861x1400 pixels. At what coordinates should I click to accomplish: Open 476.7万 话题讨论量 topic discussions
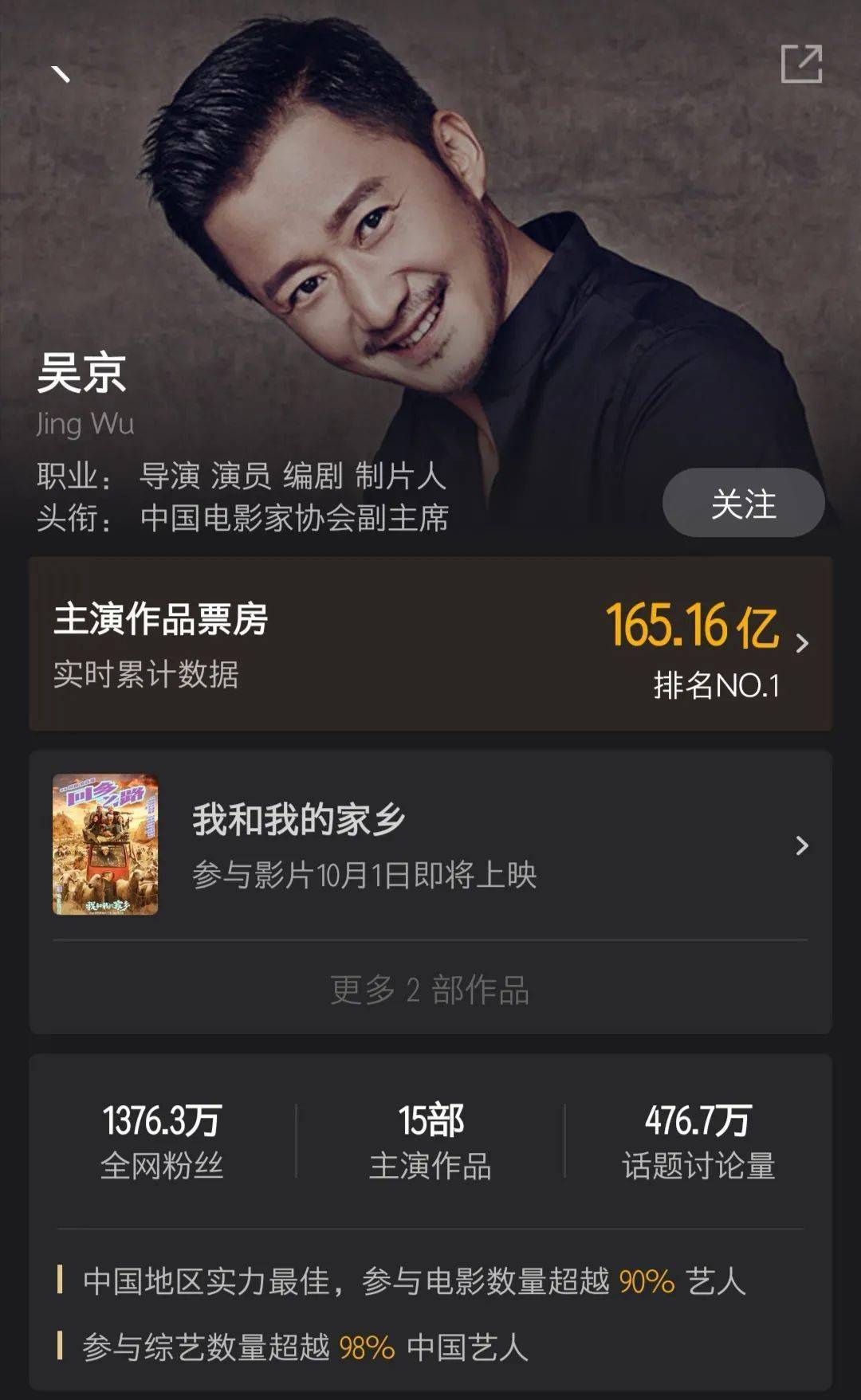tap(698, 1138)
